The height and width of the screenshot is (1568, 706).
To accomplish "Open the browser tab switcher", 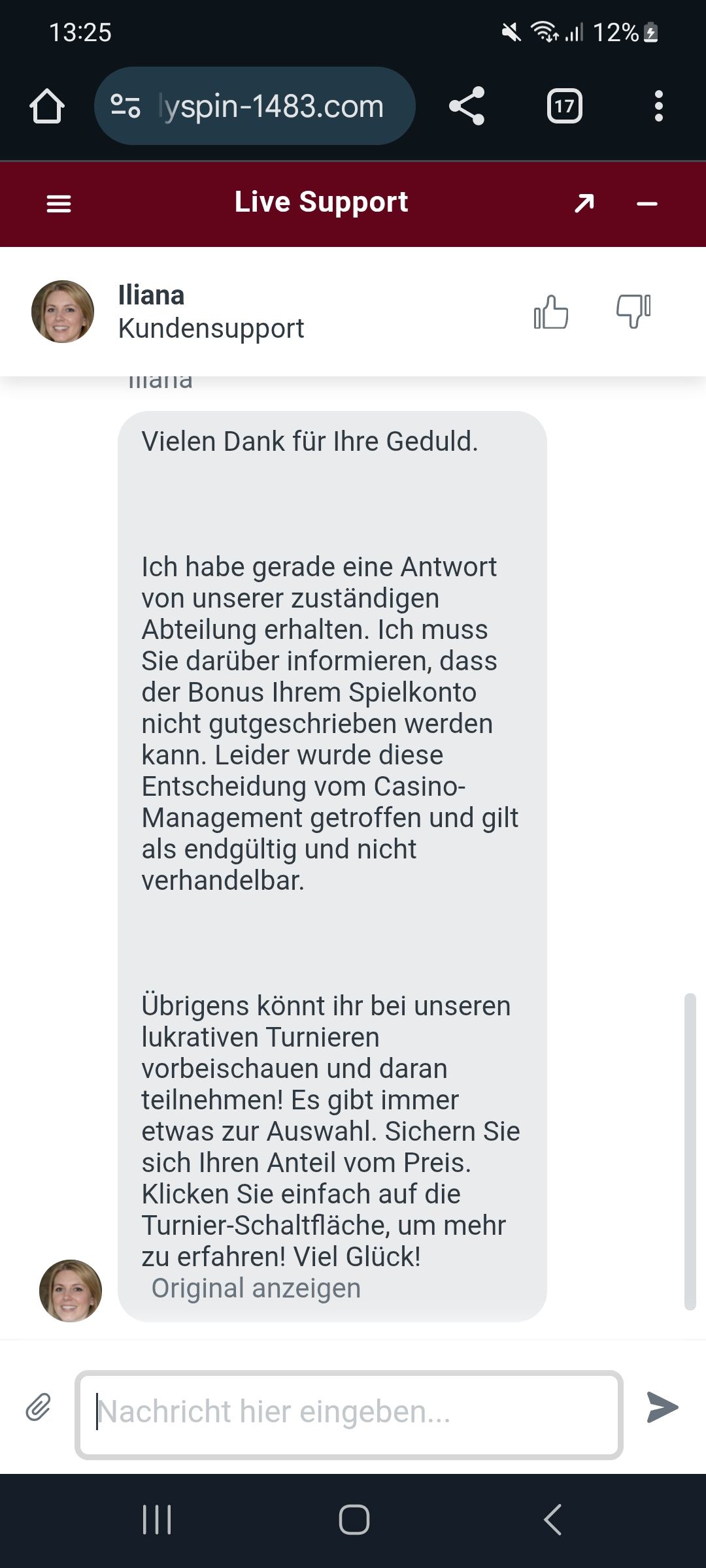I will click(564, 106).
